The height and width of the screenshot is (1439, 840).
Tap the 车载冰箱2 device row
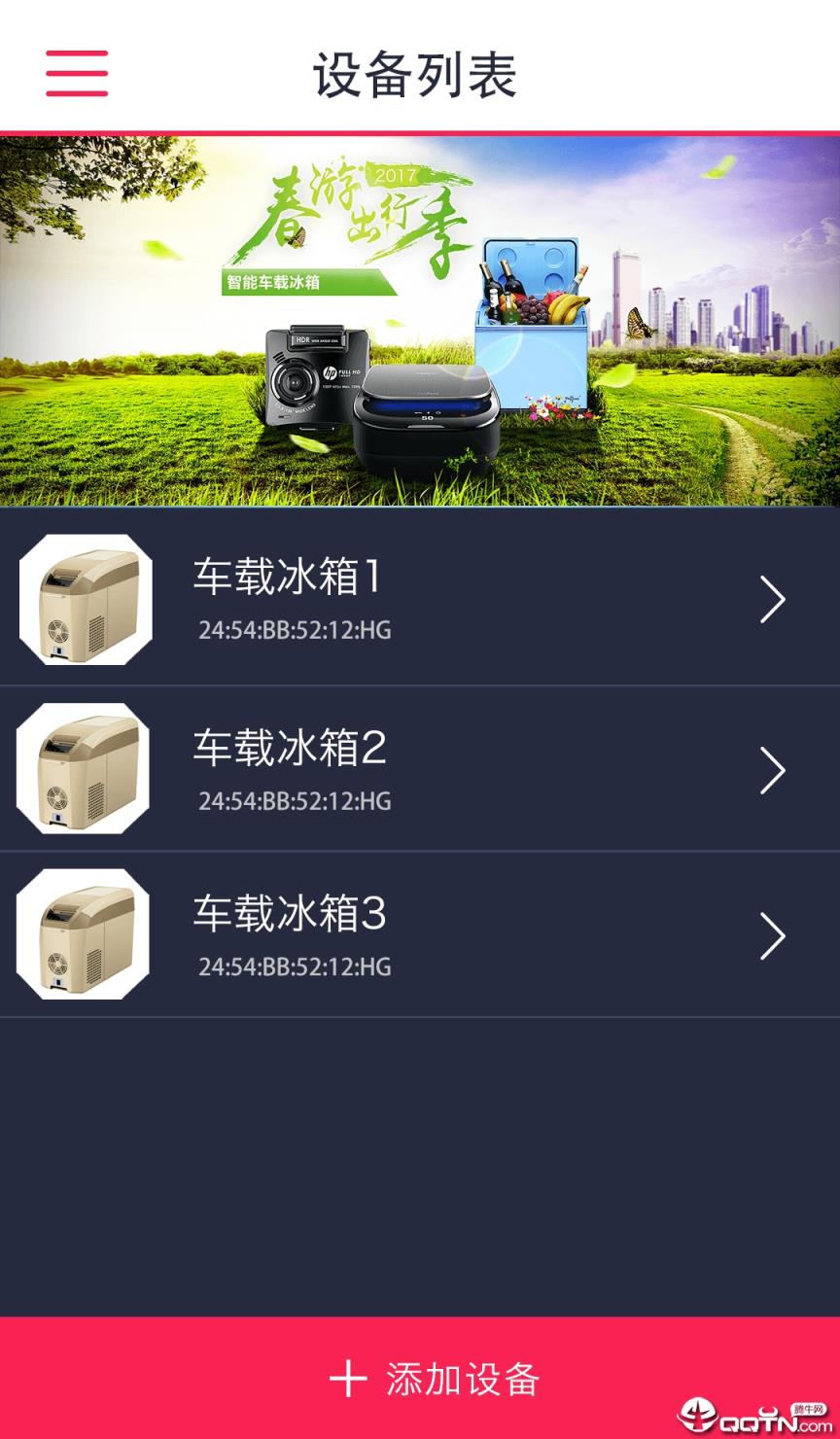point(418,768)
